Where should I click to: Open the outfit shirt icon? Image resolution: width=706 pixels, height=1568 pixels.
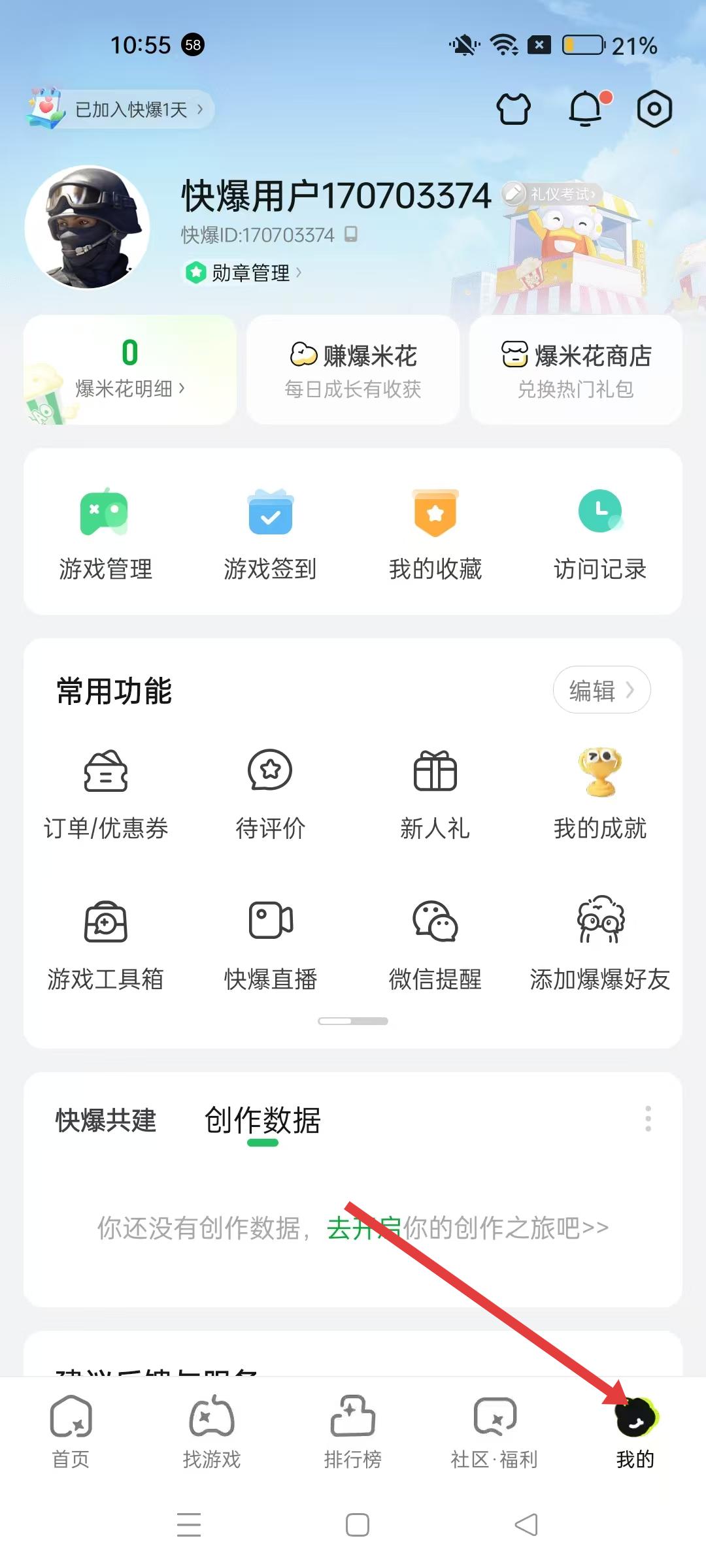pos(514,109)
